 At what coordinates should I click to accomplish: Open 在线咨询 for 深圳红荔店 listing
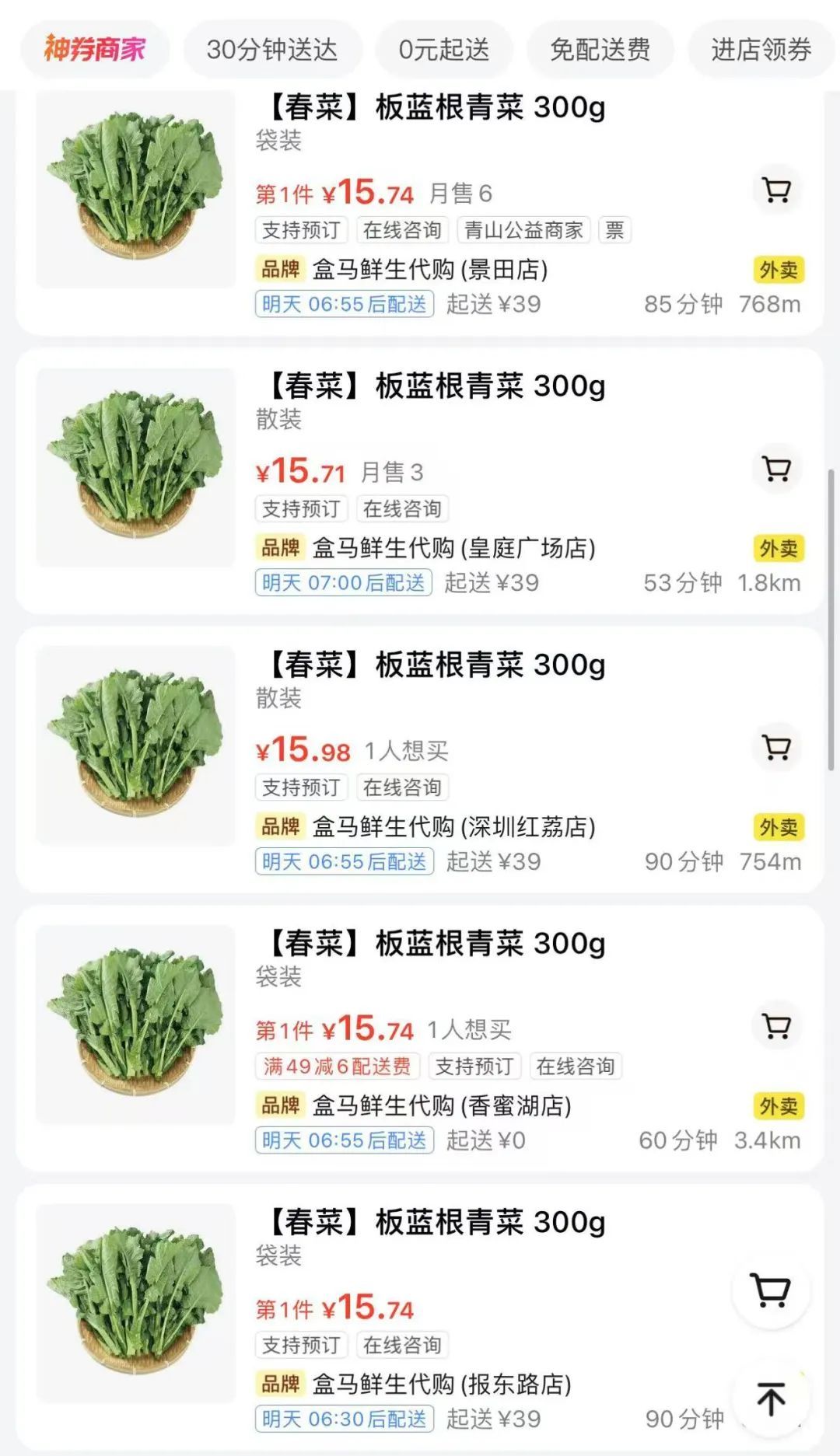tap(403, 787)
